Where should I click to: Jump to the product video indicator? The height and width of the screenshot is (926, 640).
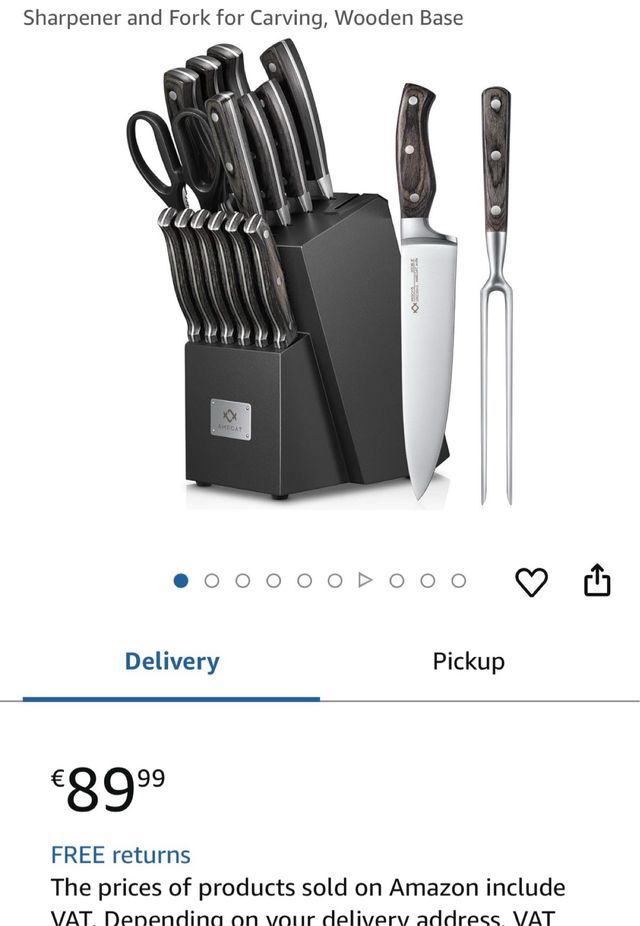(365, 580)
